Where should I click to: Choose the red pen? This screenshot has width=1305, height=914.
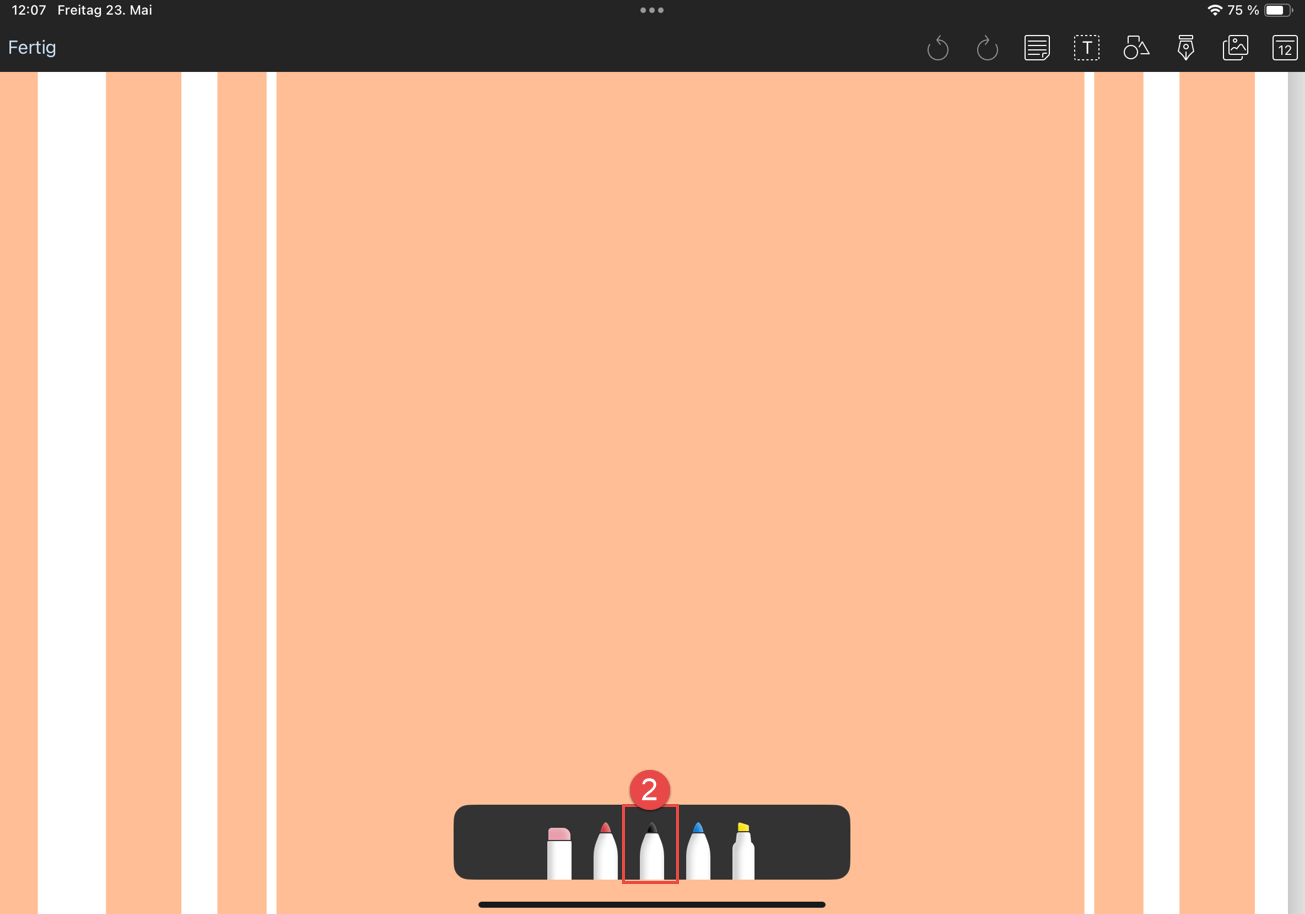605,852
